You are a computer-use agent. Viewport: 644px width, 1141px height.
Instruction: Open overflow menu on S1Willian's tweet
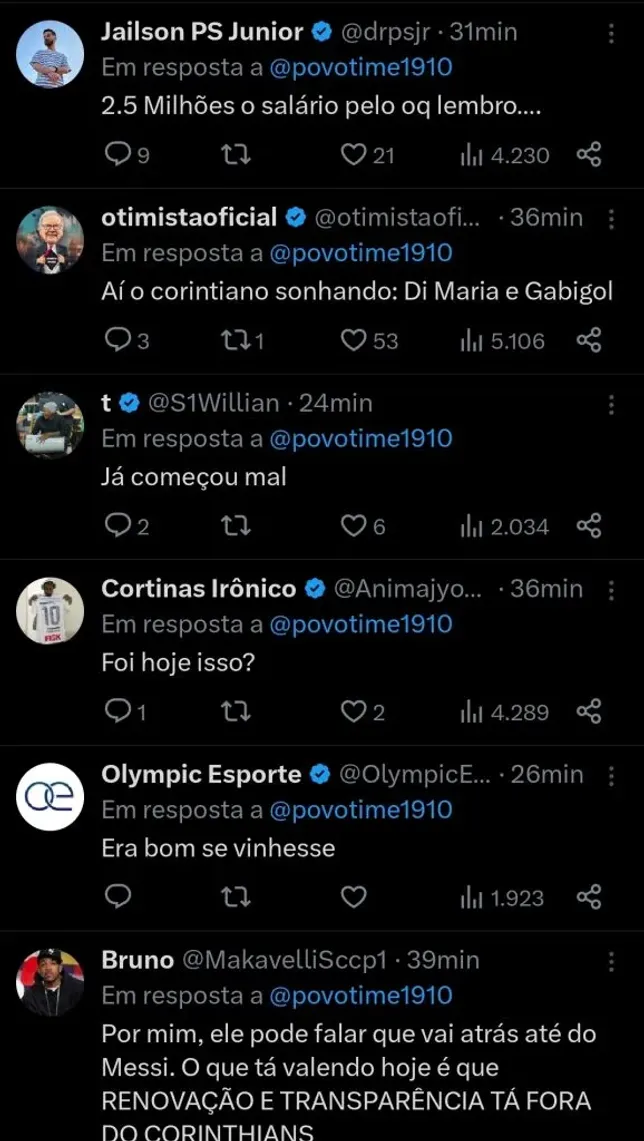[x=611, y=404]
